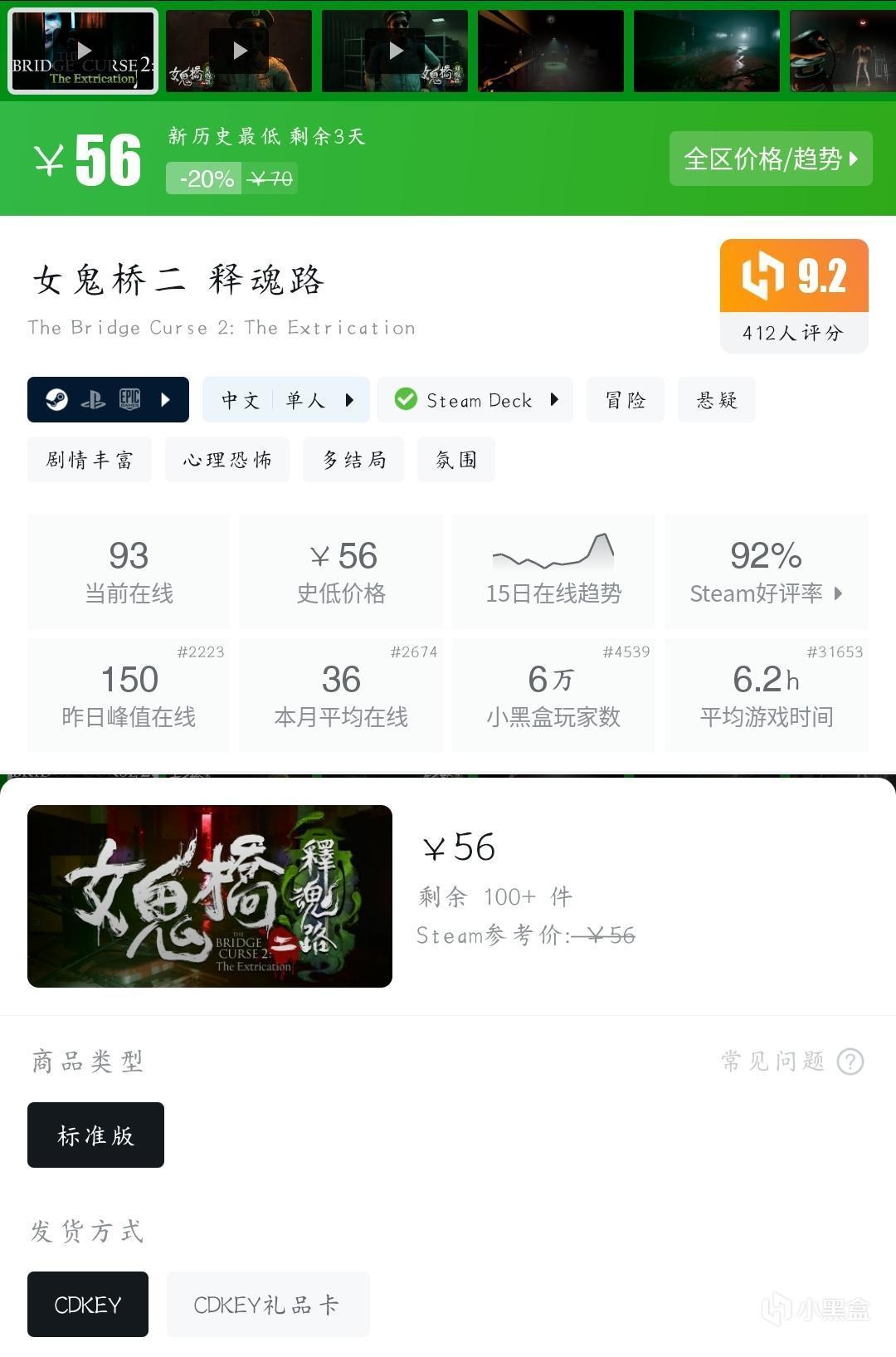Screen dimensions: 896x1357
Task: Select the 标准版 product type
Action: pyautogui.click(x=95, y=1135)
